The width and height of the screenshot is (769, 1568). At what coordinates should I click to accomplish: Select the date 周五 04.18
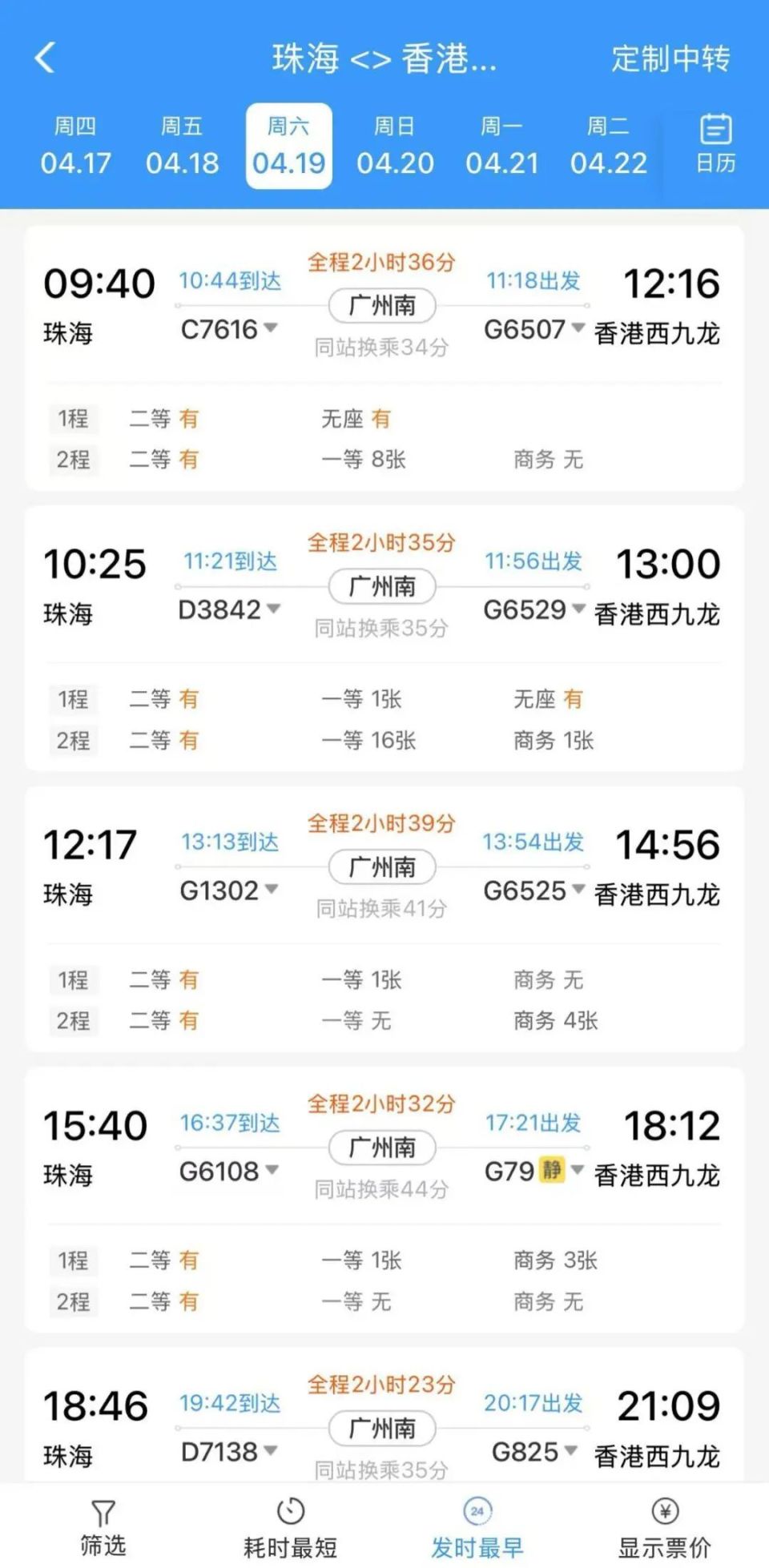(182, 146)
